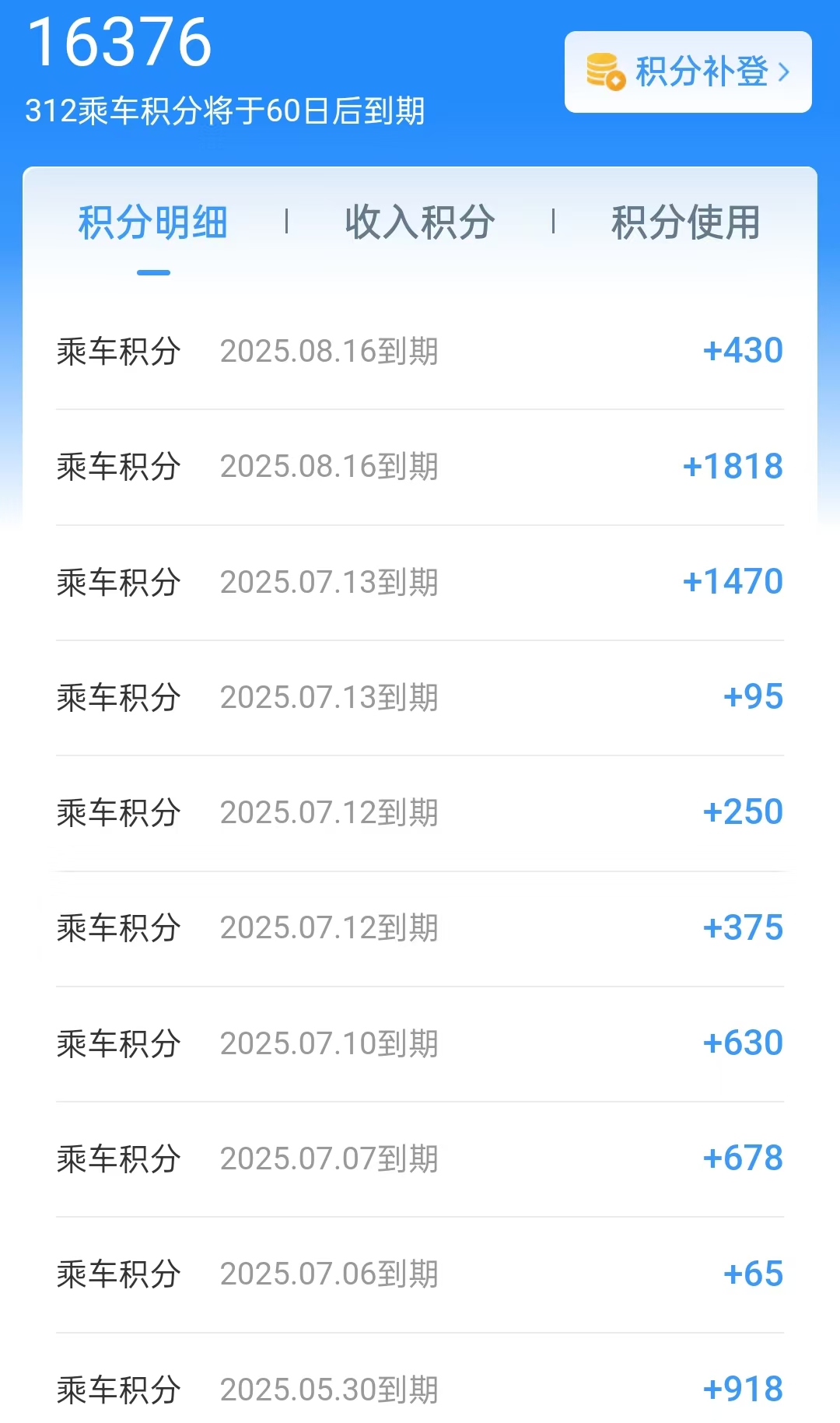Viewport: 840px width, 1423px height.
Task: Switch to the 收入积分 tab
Action: tap(420, 223)
